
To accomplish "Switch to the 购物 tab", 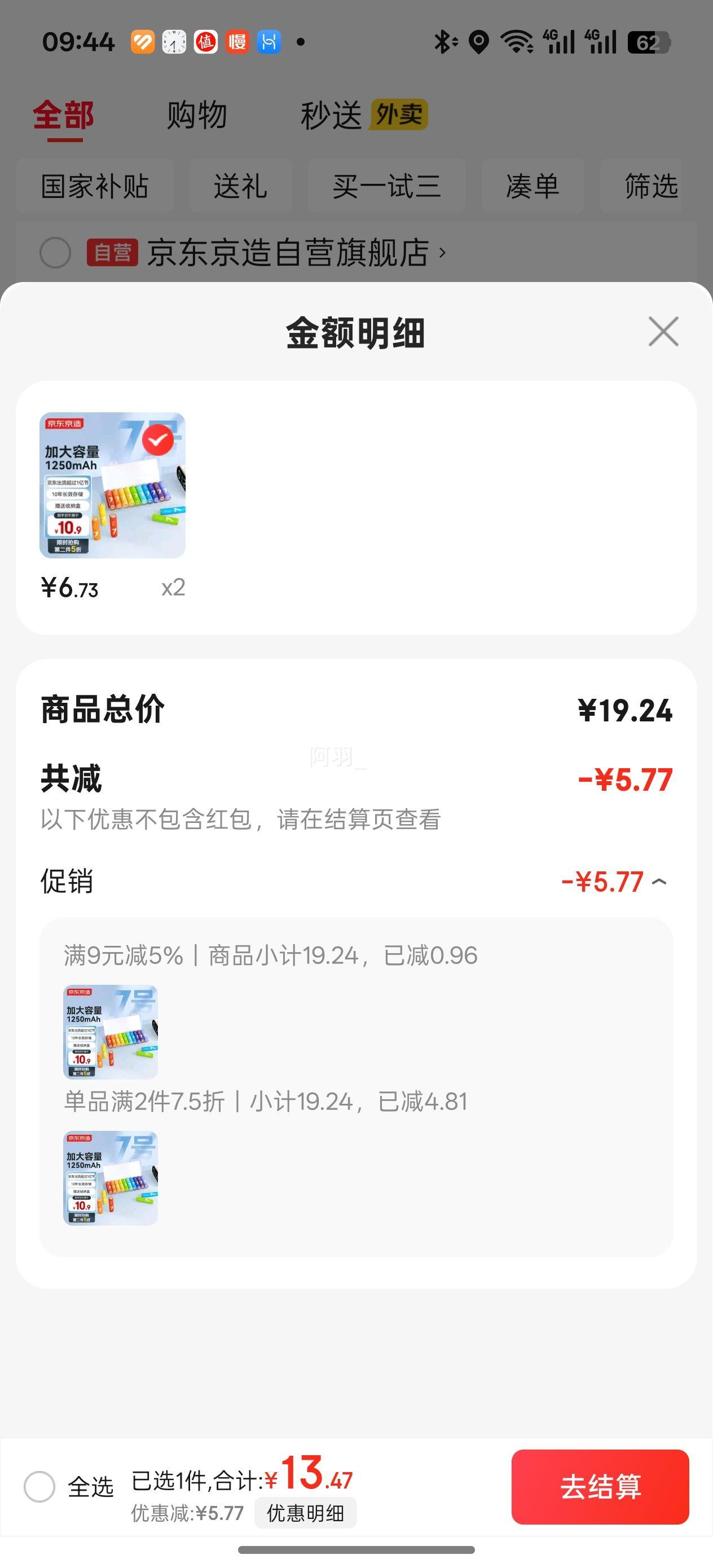I will click(x=197, y=115).
